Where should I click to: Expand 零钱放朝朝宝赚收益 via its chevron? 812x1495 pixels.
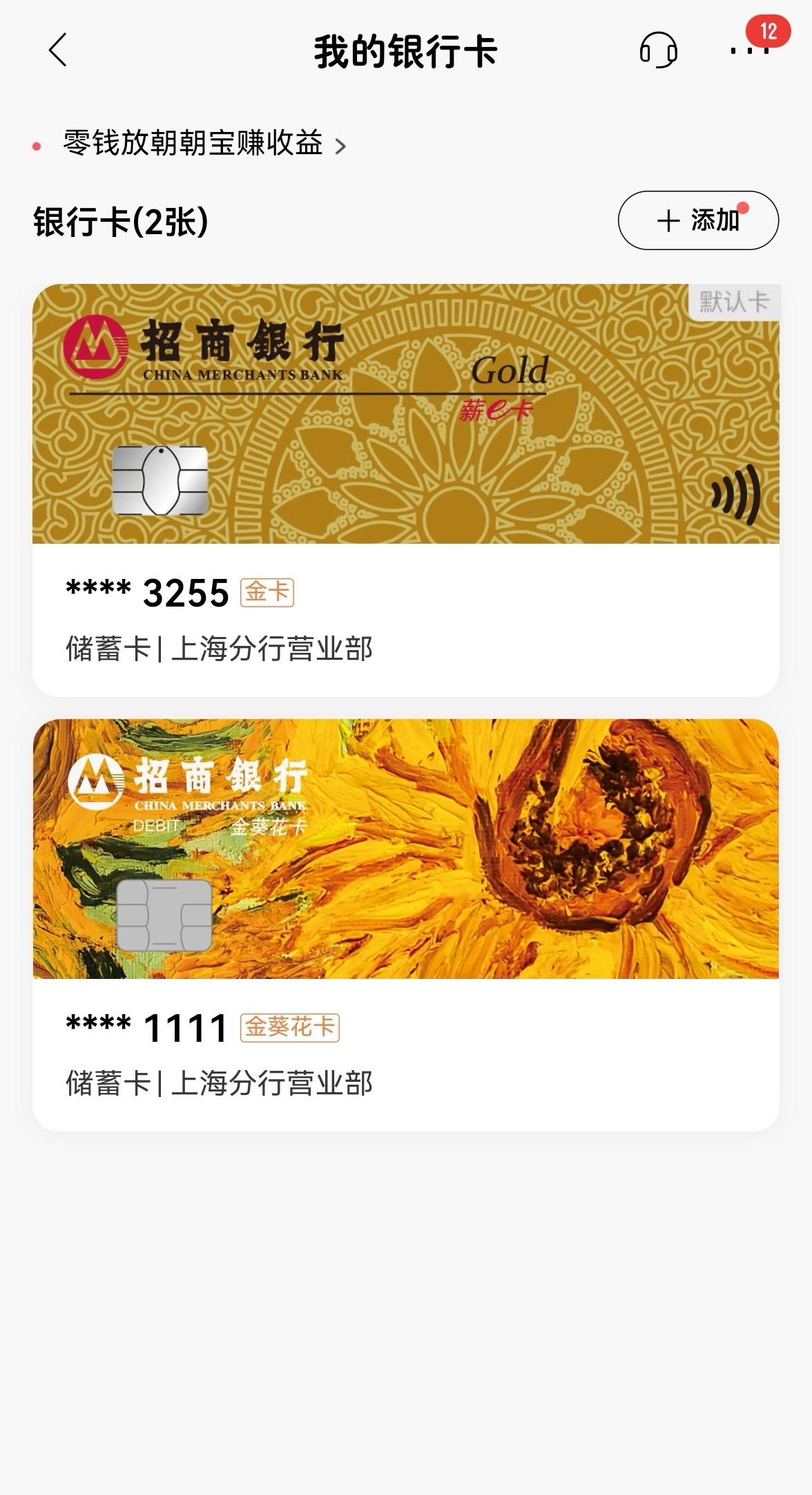tap(340, 146)
